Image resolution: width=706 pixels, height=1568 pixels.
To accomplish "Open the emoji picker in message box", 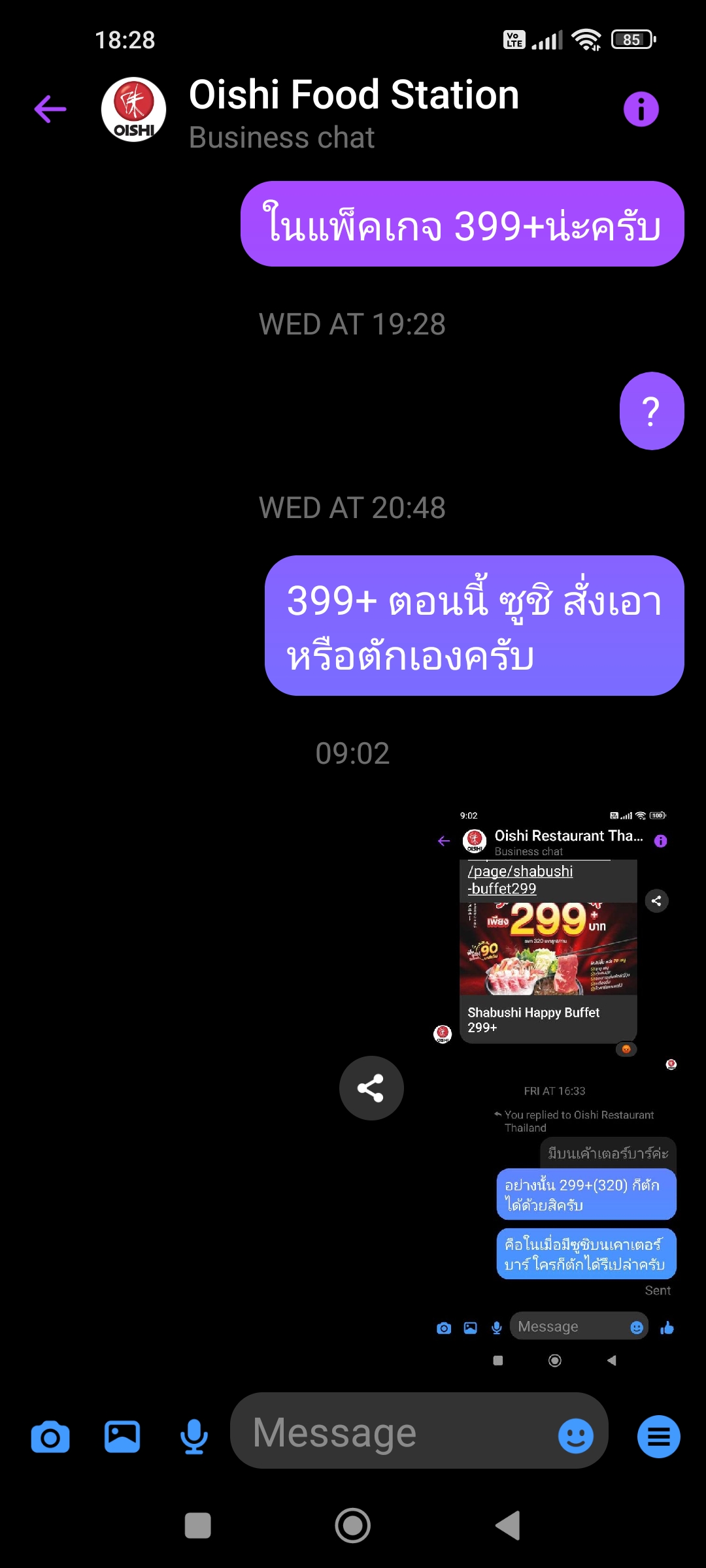I will click(575, 1436).
